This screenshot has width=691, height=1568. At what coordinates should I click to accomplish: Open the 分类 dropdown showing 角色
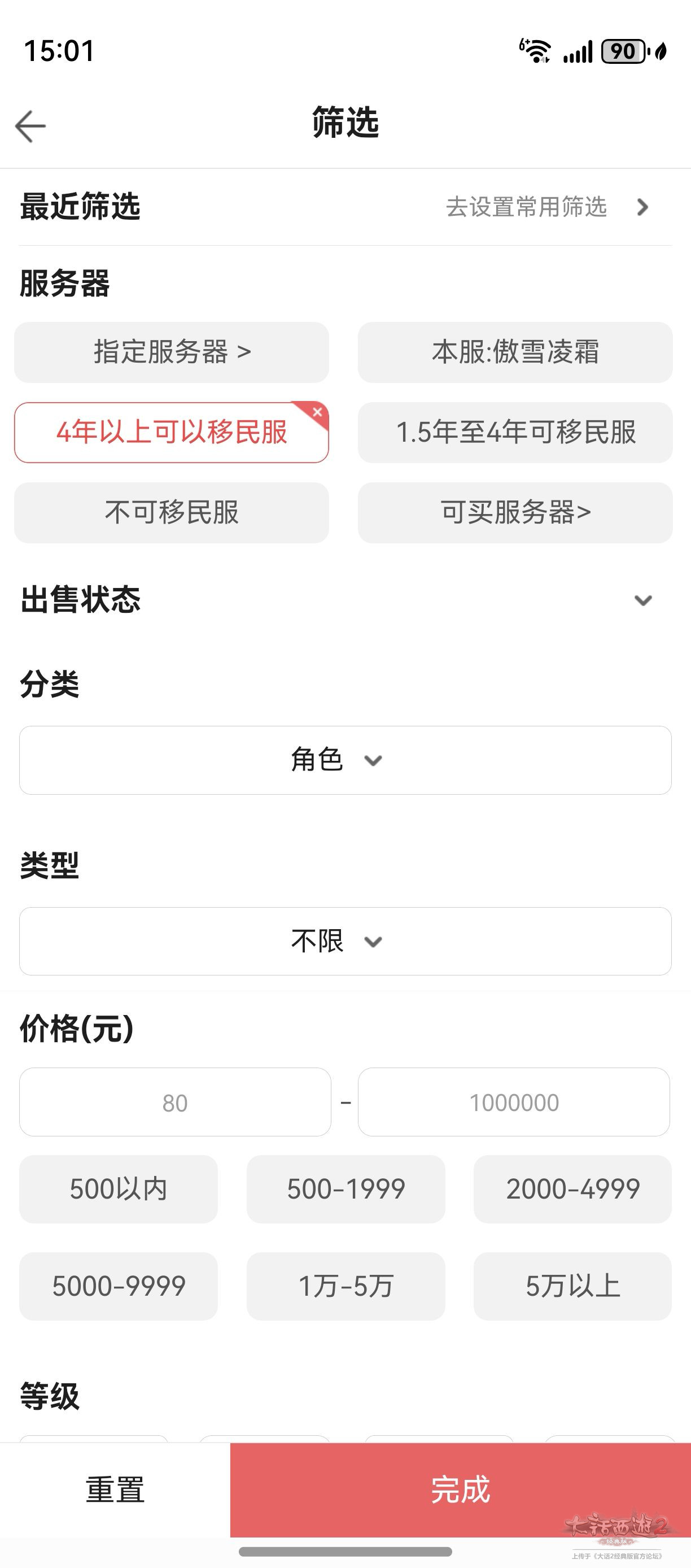pos(345,760)
